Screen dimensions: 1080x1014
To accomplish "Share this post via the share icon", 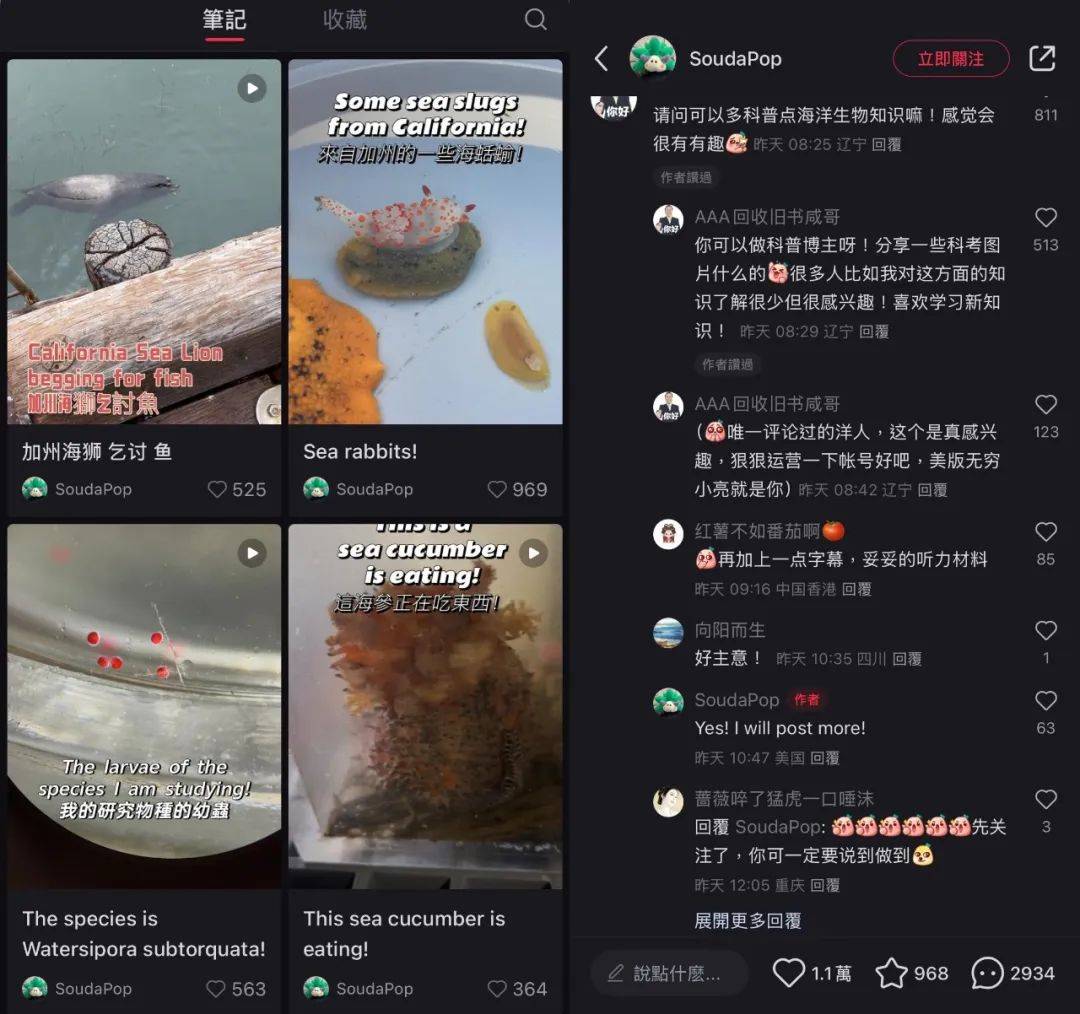I will (1042, 59).
